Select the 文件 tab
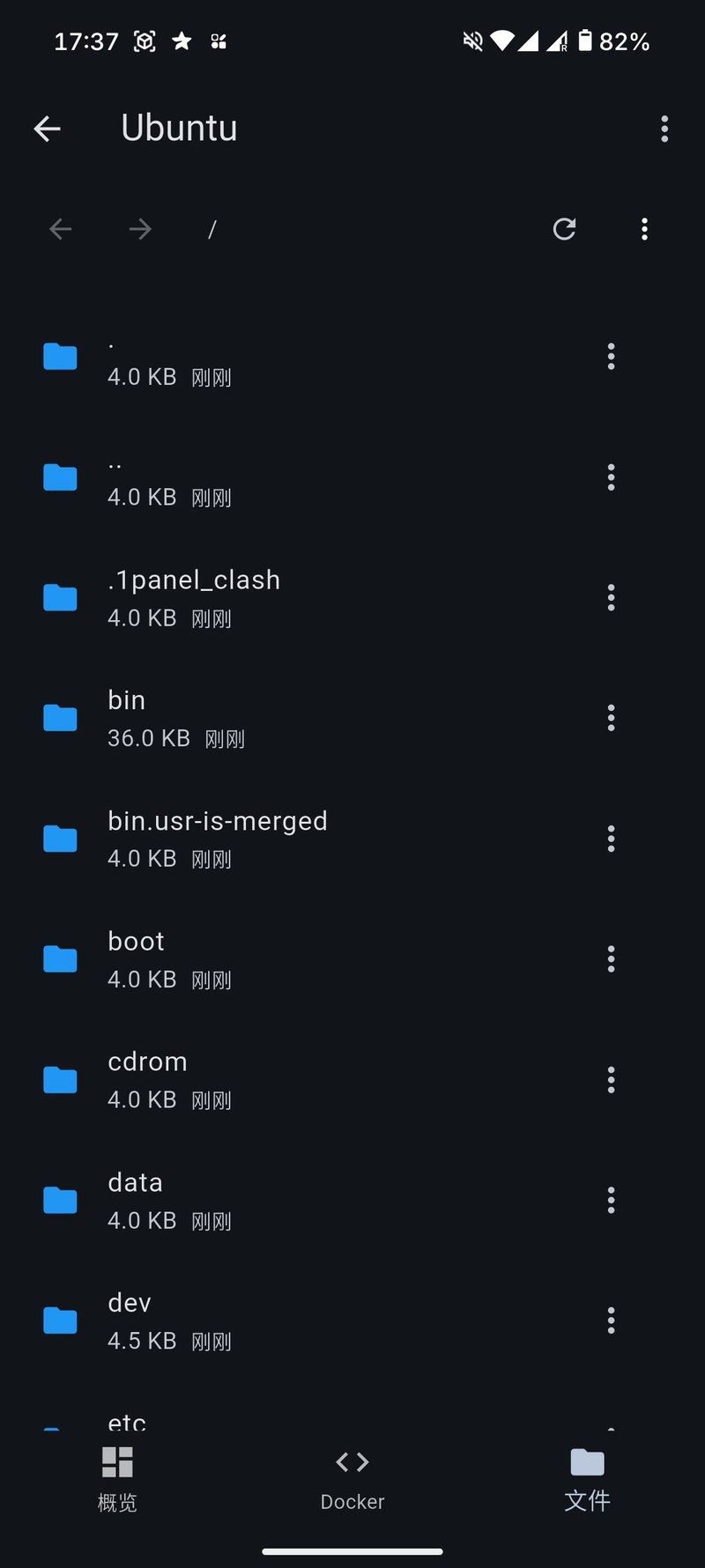This screenshot has height=1568, width=705. tap(587, 1480)
